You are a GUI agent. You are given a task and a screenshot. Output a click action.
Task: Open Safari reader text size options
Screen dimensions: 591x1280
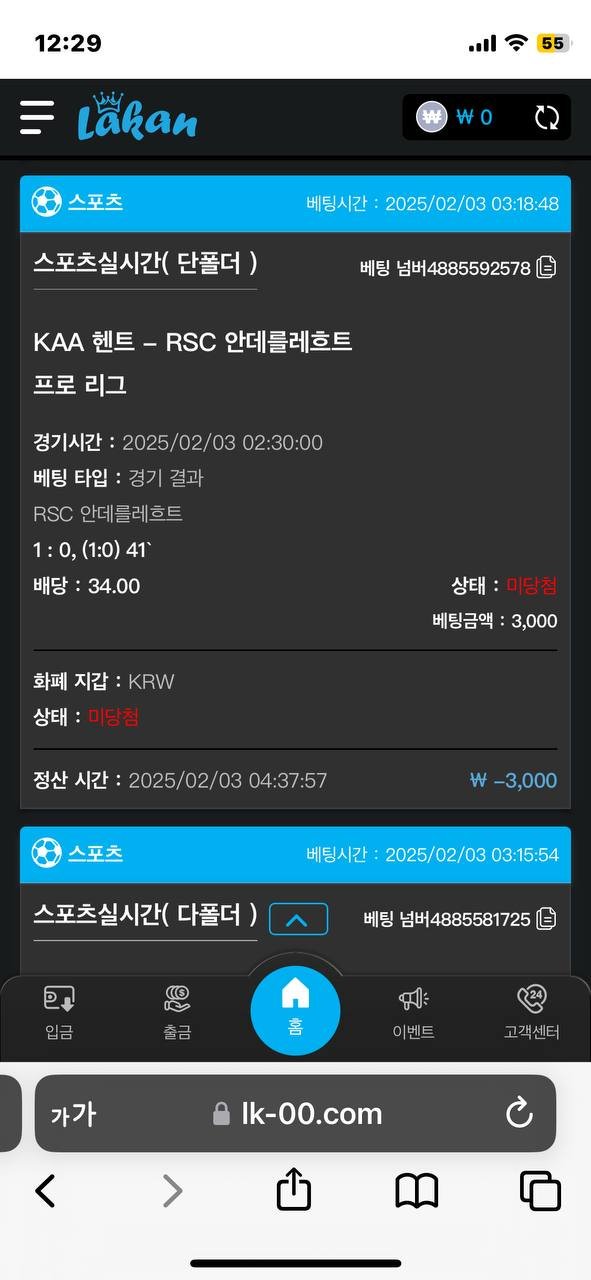click(x=73, y=1114)
